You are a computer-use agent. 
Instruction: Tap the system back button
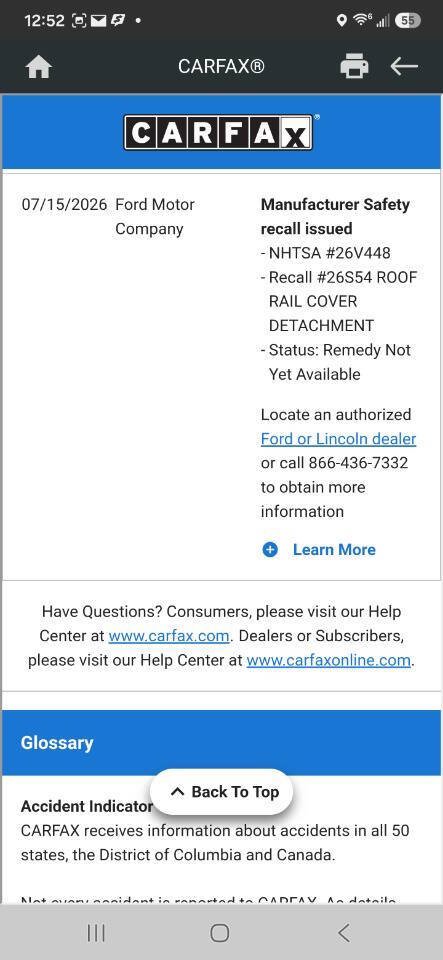[344, 933]
